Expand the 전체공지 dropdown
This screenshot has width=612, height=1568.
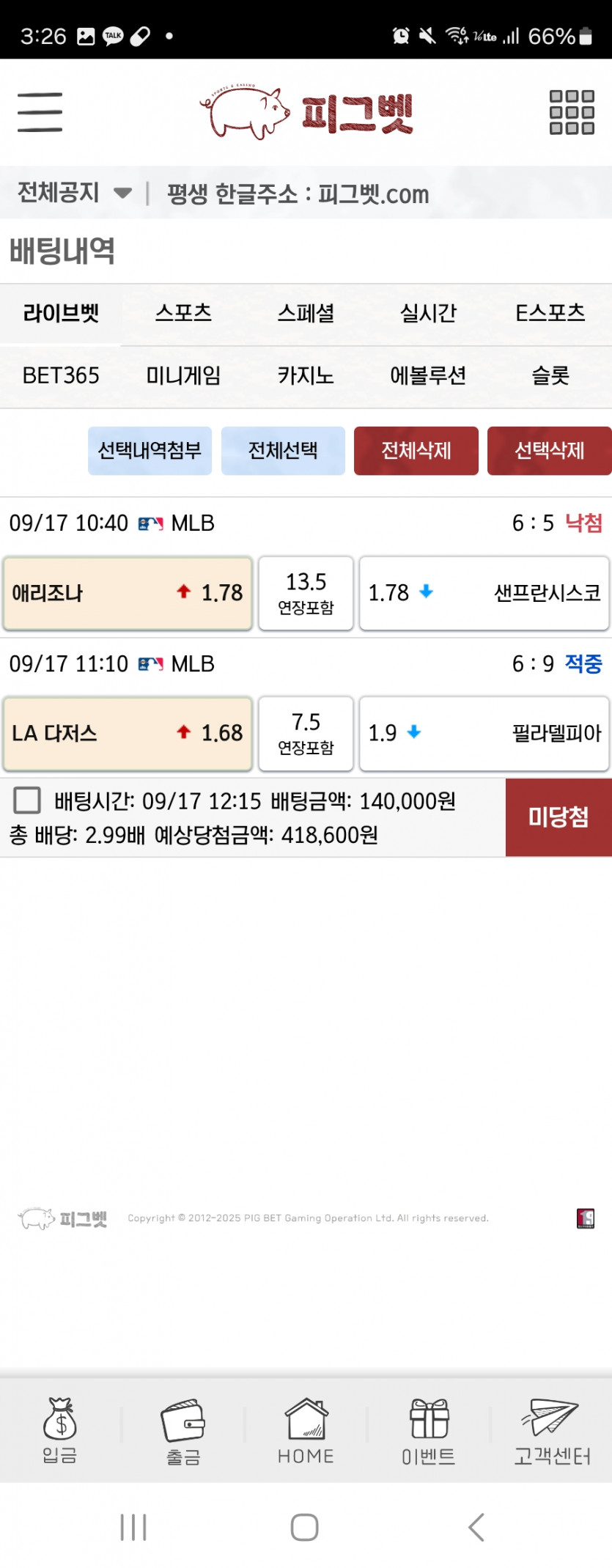coord(74,193)
